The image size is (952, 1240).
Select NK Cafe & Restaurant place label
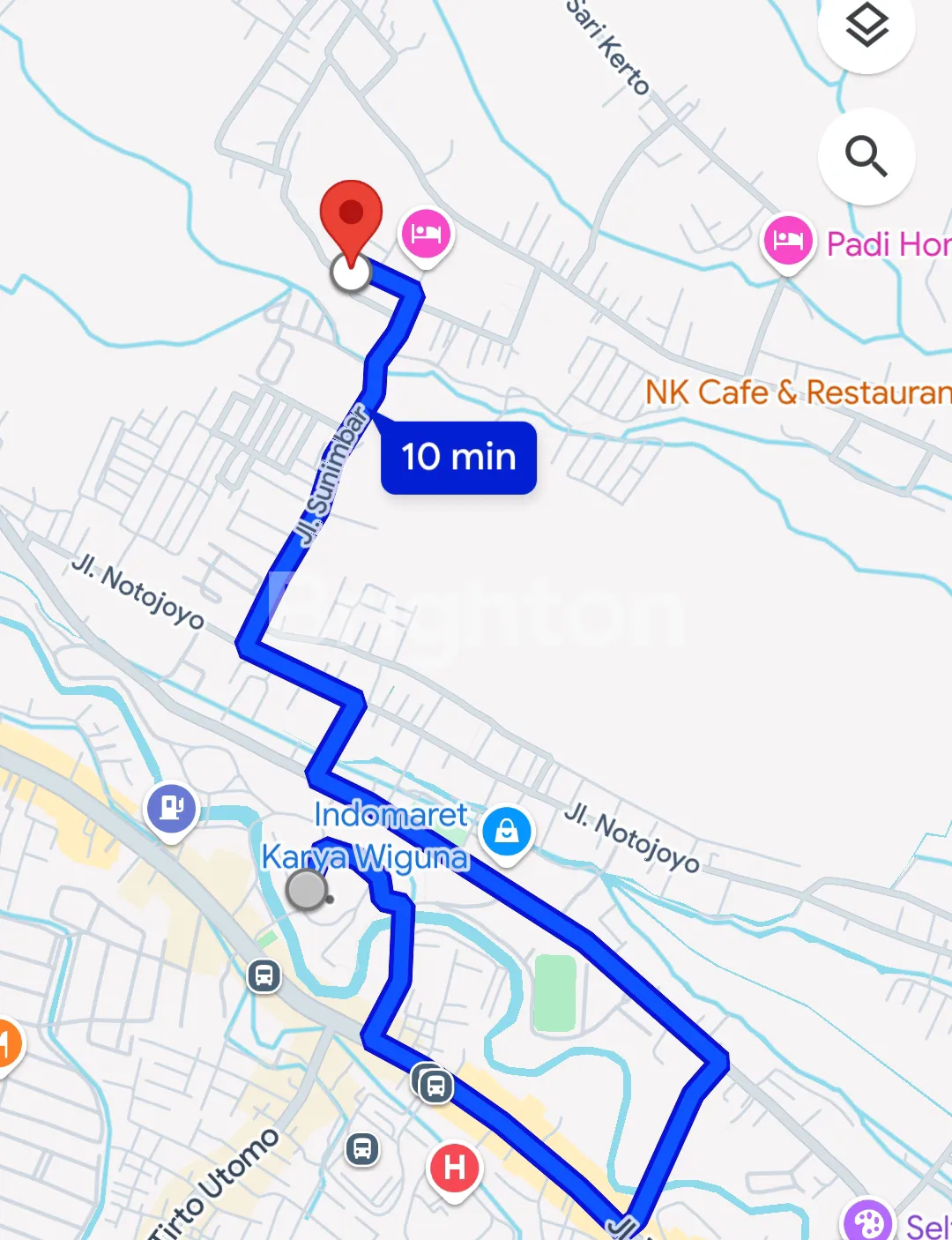tap(798, 392)
